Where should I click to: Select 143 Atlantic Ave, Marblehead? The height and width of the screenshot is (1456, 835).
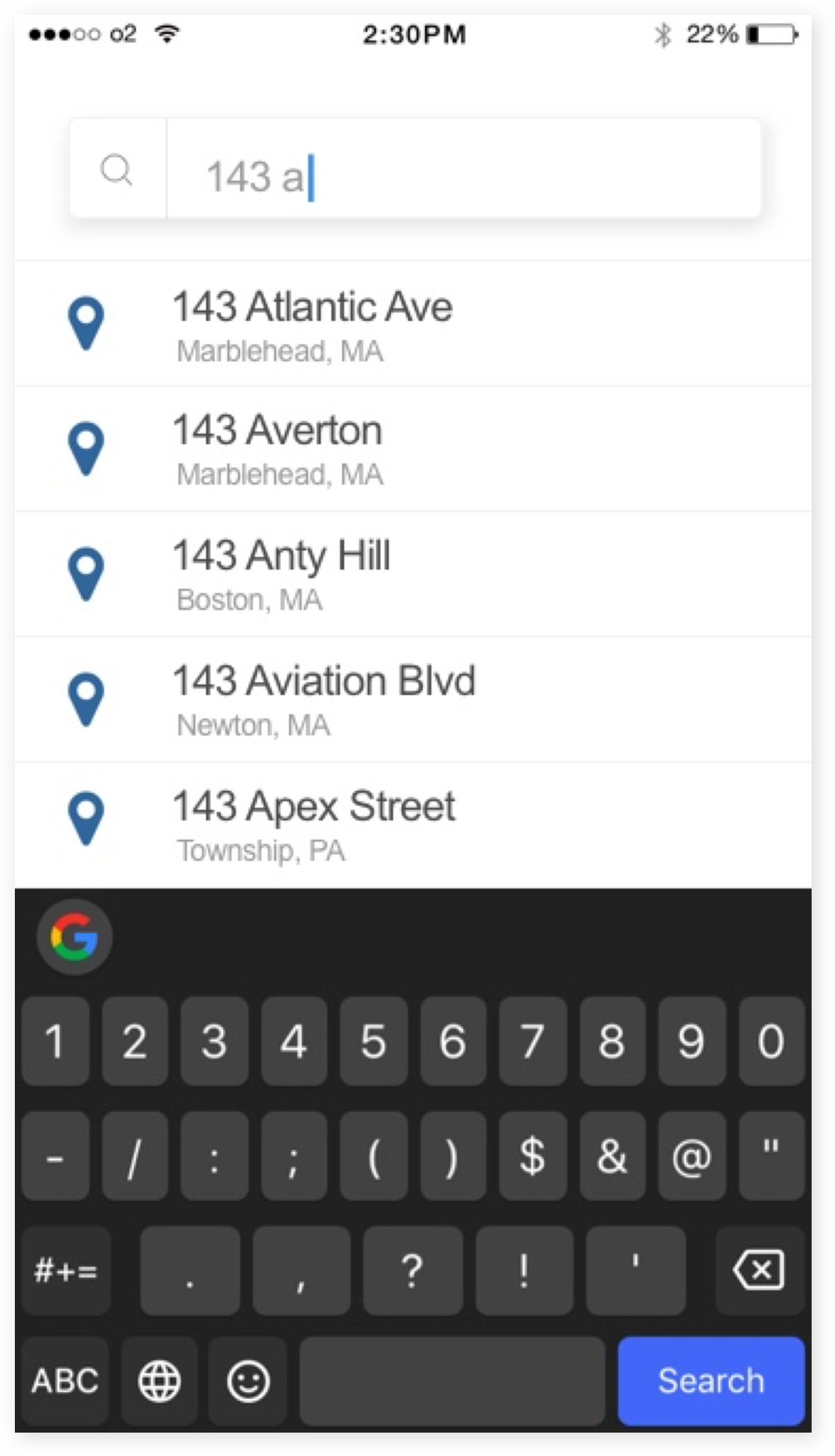413,325
